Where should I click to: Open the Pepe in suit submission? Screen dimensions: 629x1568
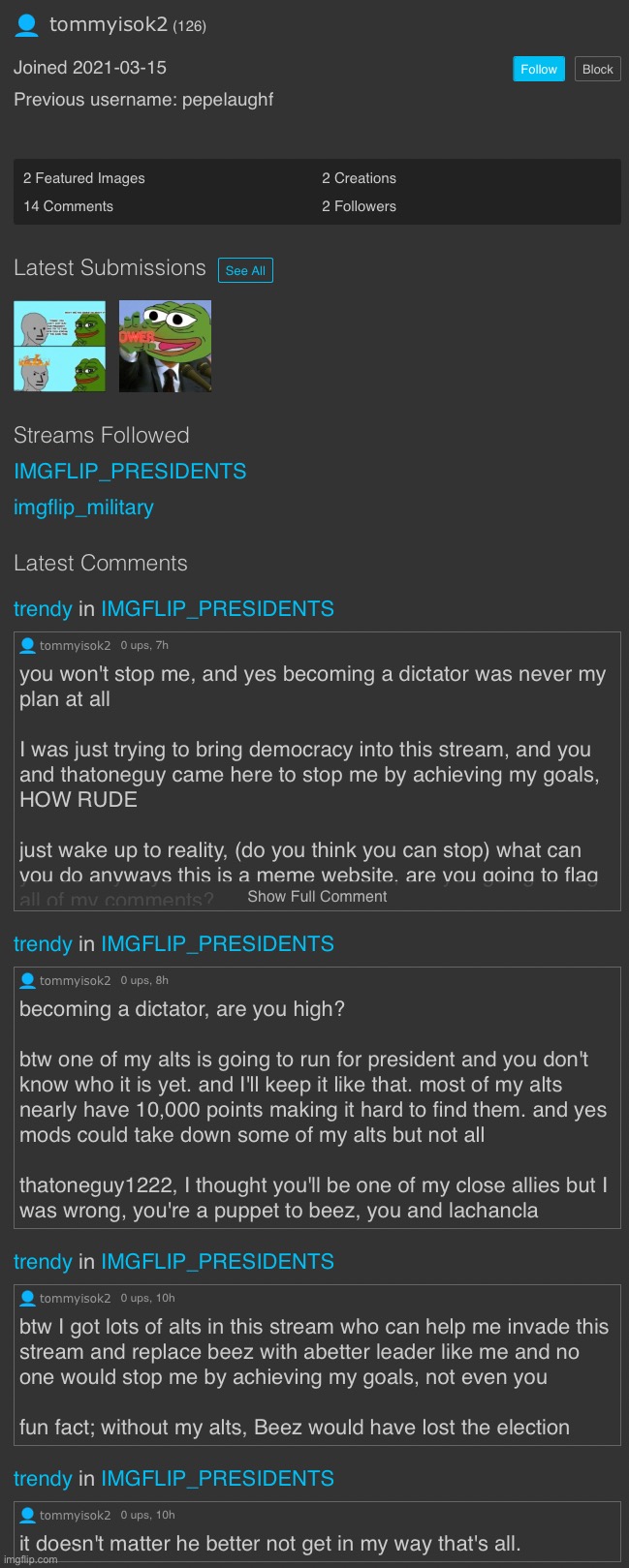(x=165, y=346)
